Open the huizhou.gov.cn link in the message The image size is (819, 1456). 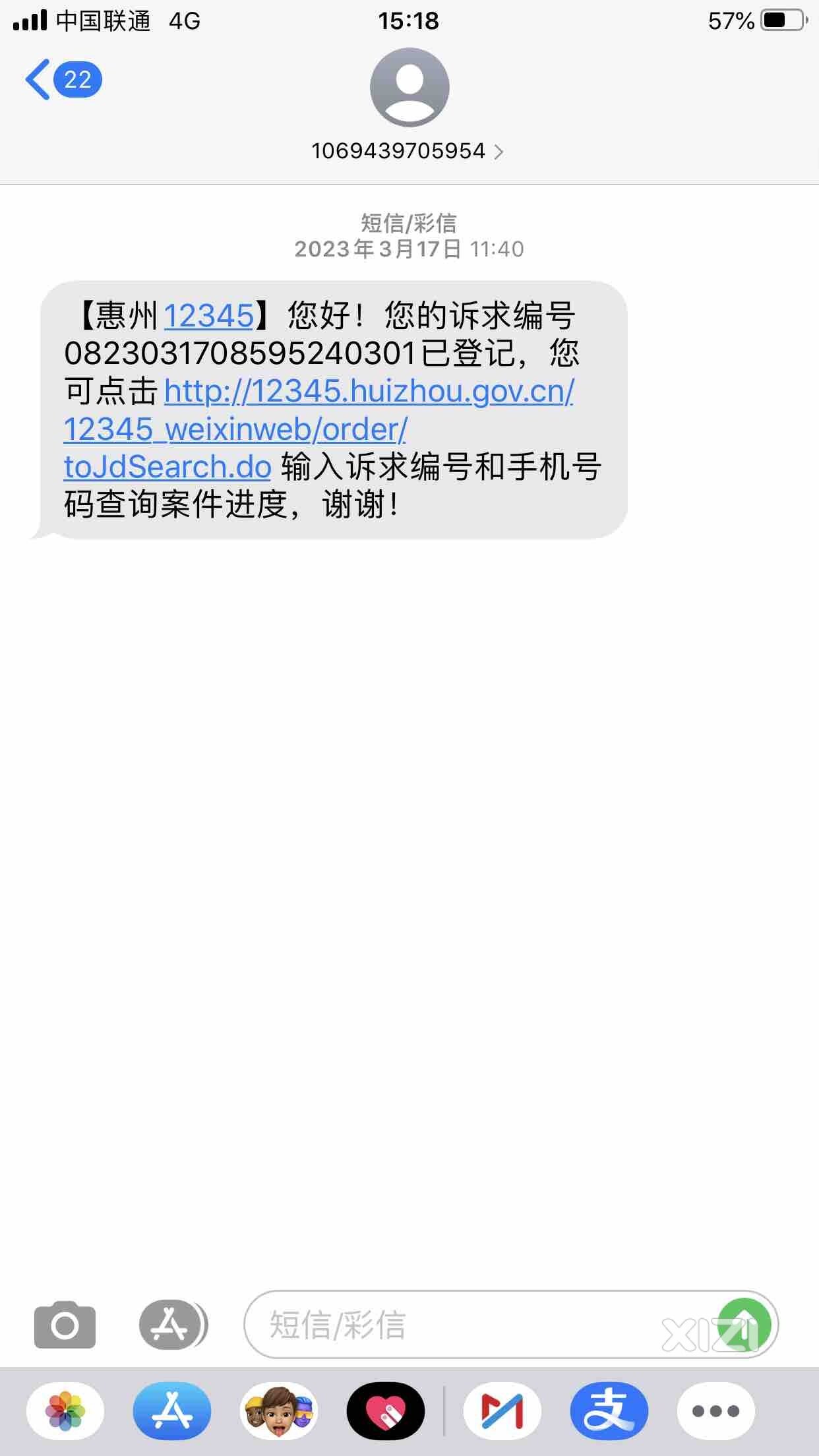tap(319, 429)
